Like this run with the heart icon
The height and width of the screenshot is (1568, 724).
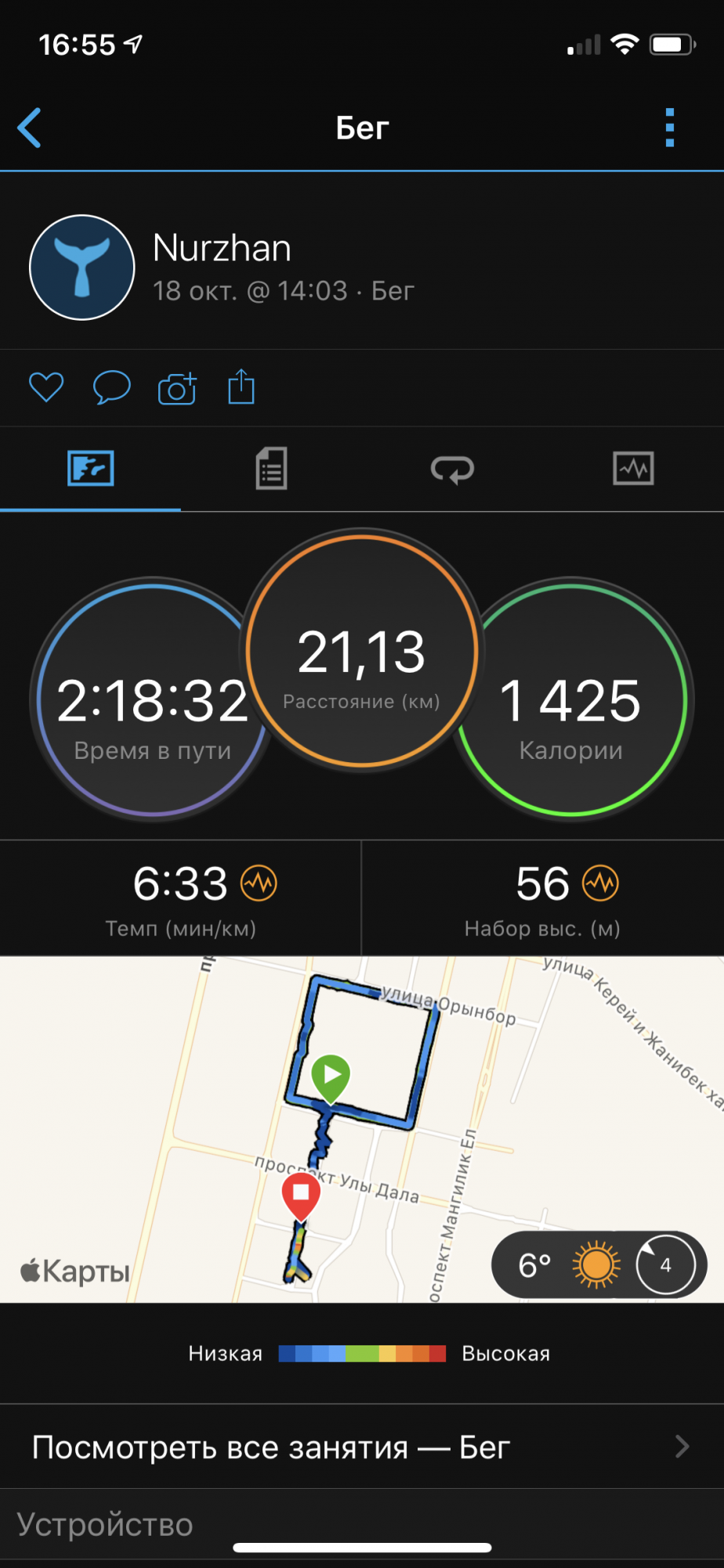pos(46,387)
